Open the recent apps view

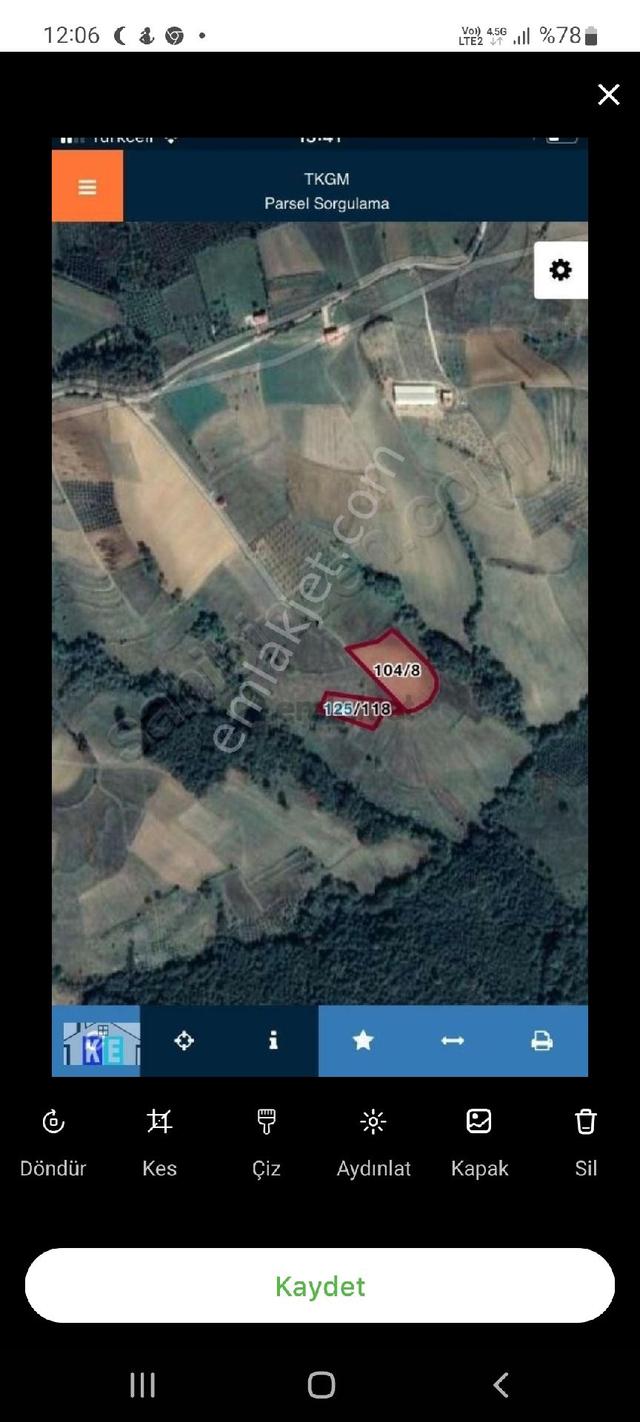point(142,1385)
